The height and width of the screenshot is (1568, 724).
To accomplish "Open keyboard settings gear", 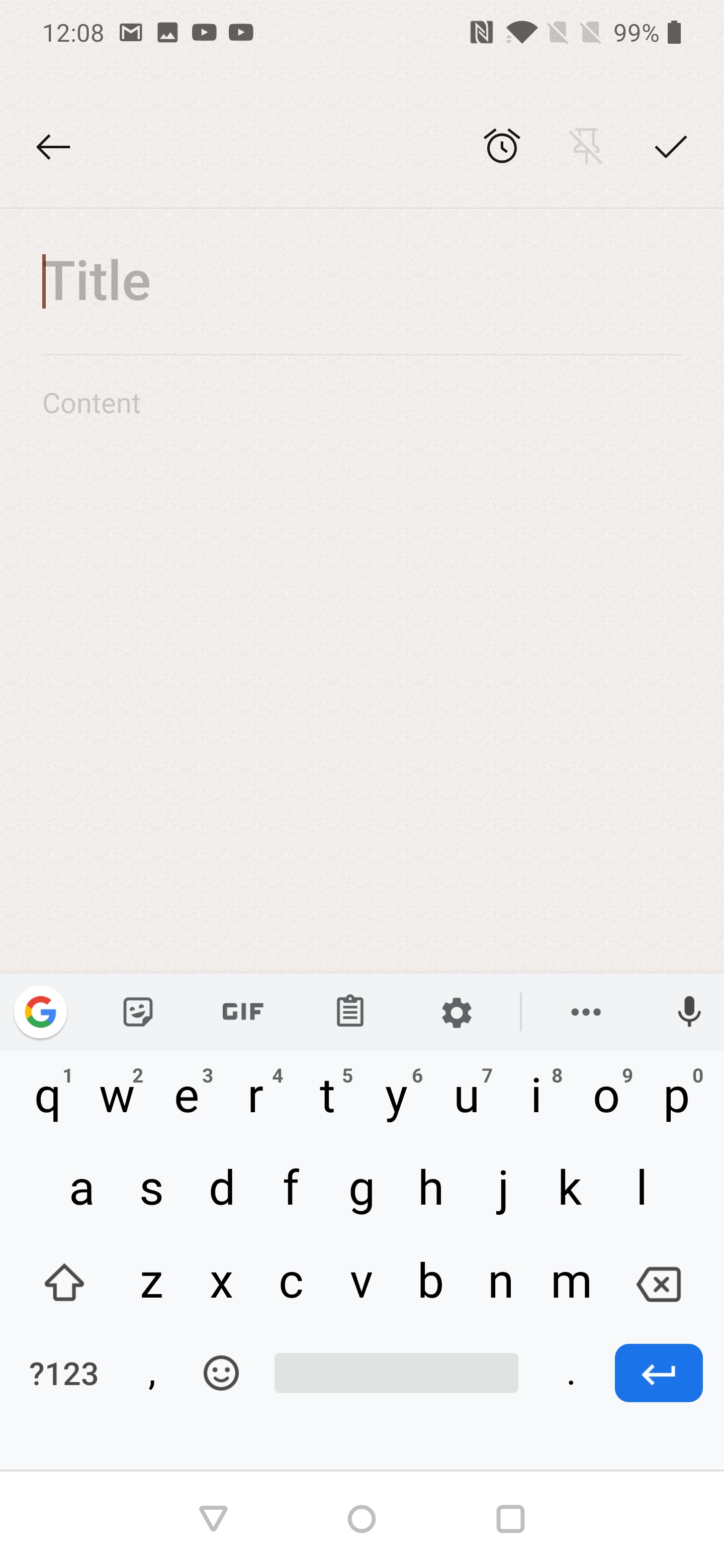I will click(457, 1012).
